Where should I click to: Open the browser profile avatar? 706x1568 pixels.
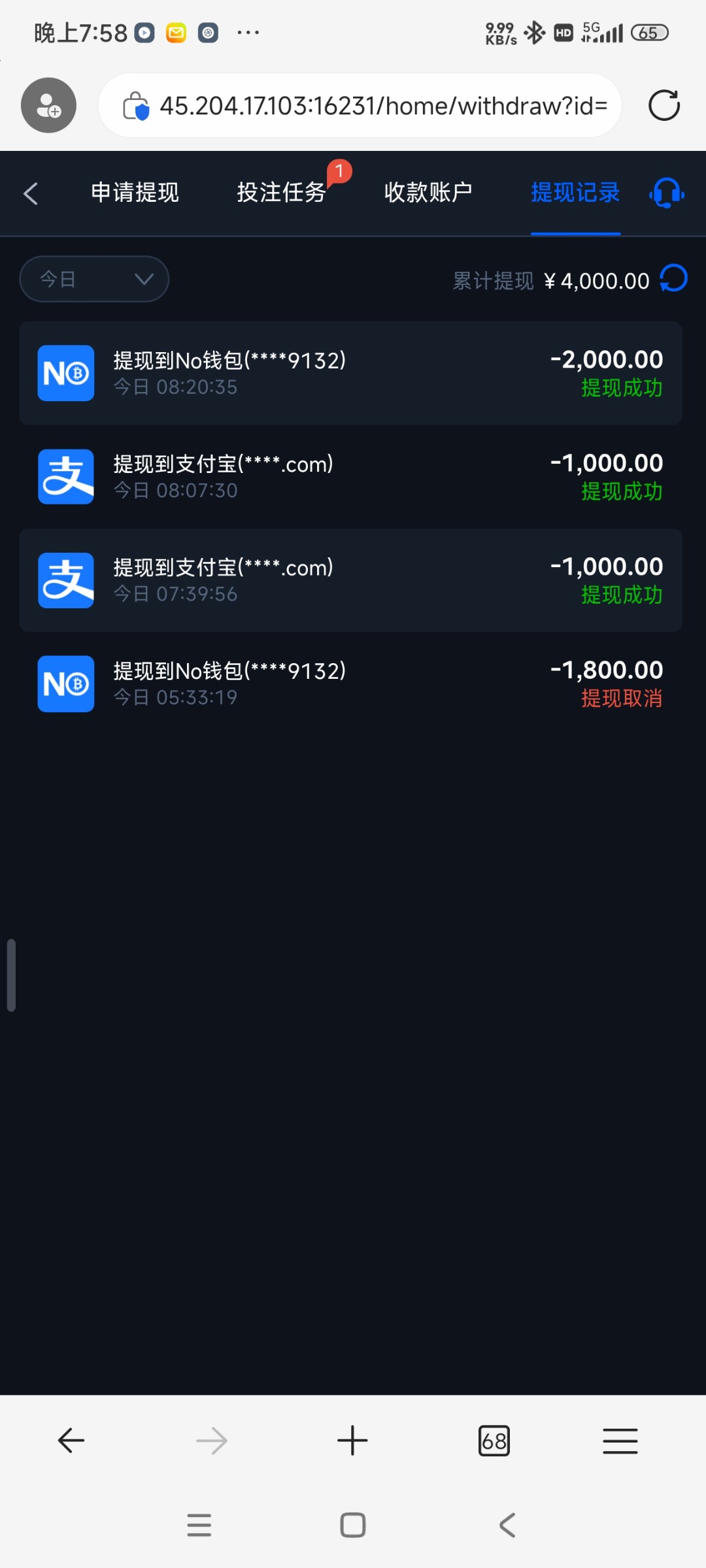coord(48,105)
